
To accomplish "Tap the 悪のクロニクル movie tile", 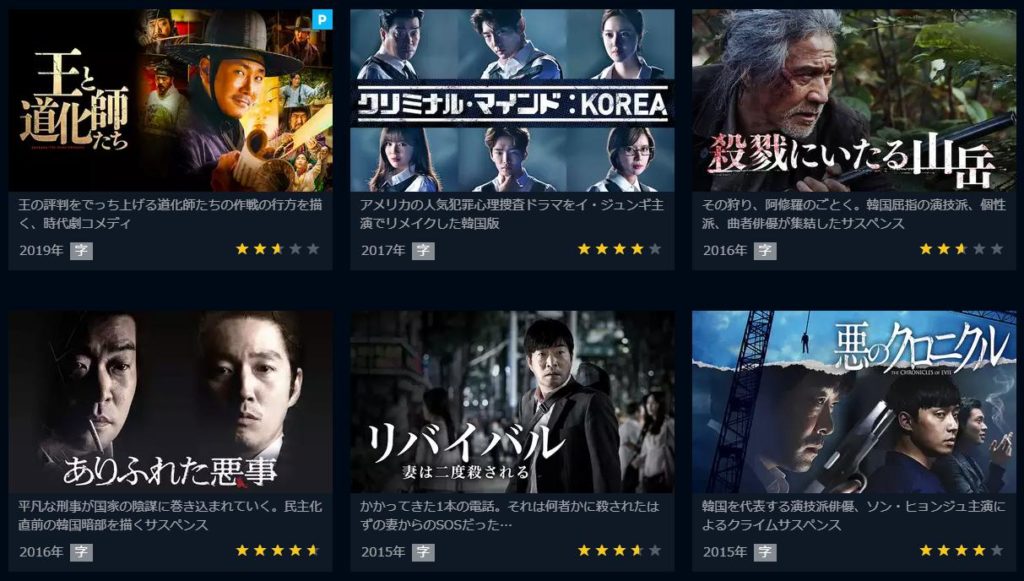I will [x=854, y=402].
